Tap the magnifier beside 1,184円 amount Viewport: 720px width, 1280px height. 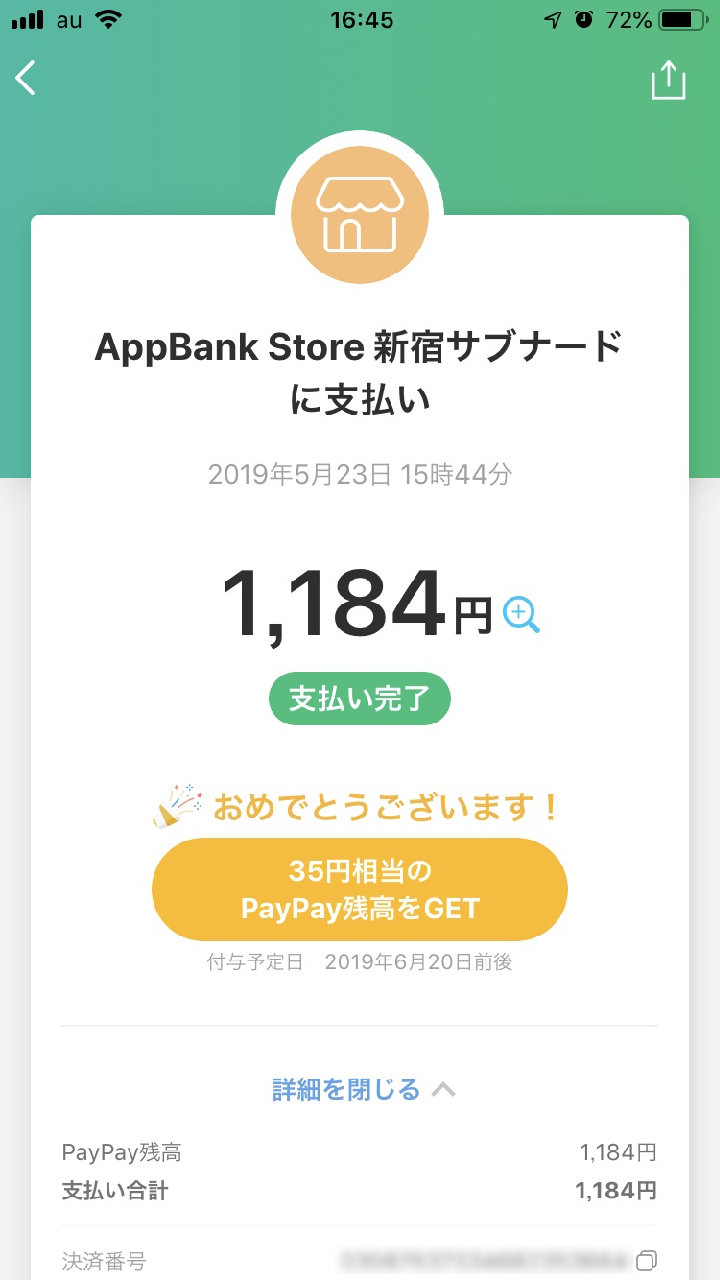(x=521, y=614)
